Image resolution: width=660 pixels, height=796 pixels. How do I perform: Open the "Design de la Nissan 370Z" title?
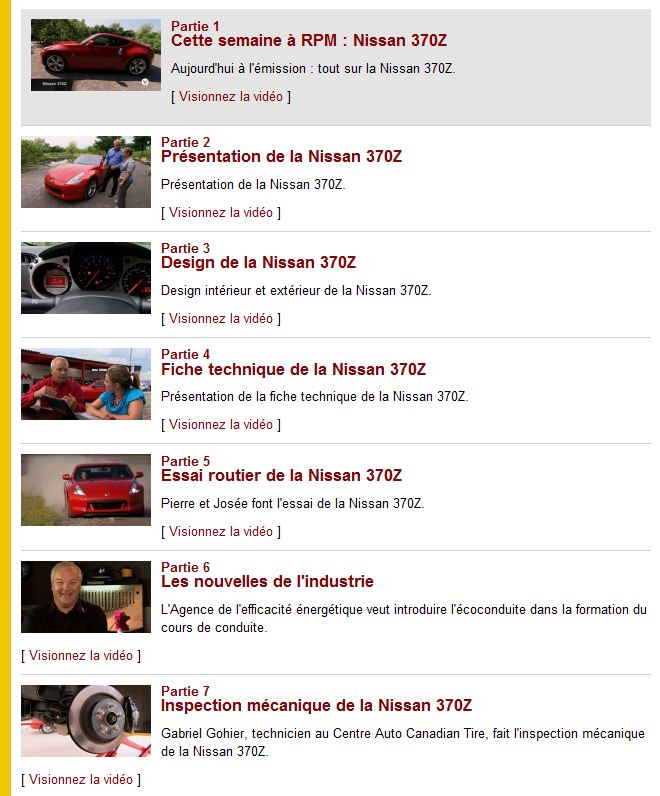pos(258,263)
